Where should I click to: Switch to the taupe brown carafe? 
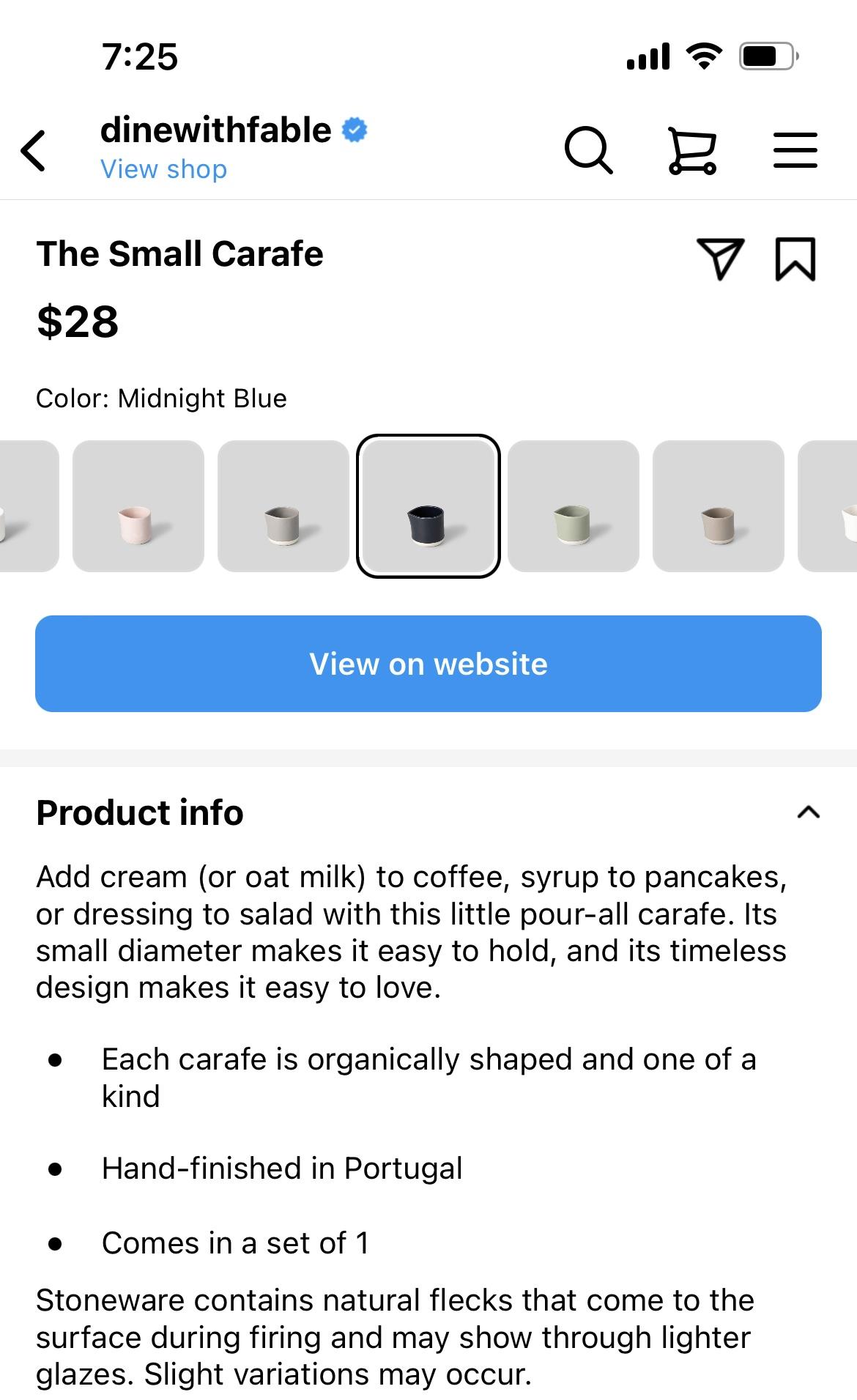coord(719,505)
